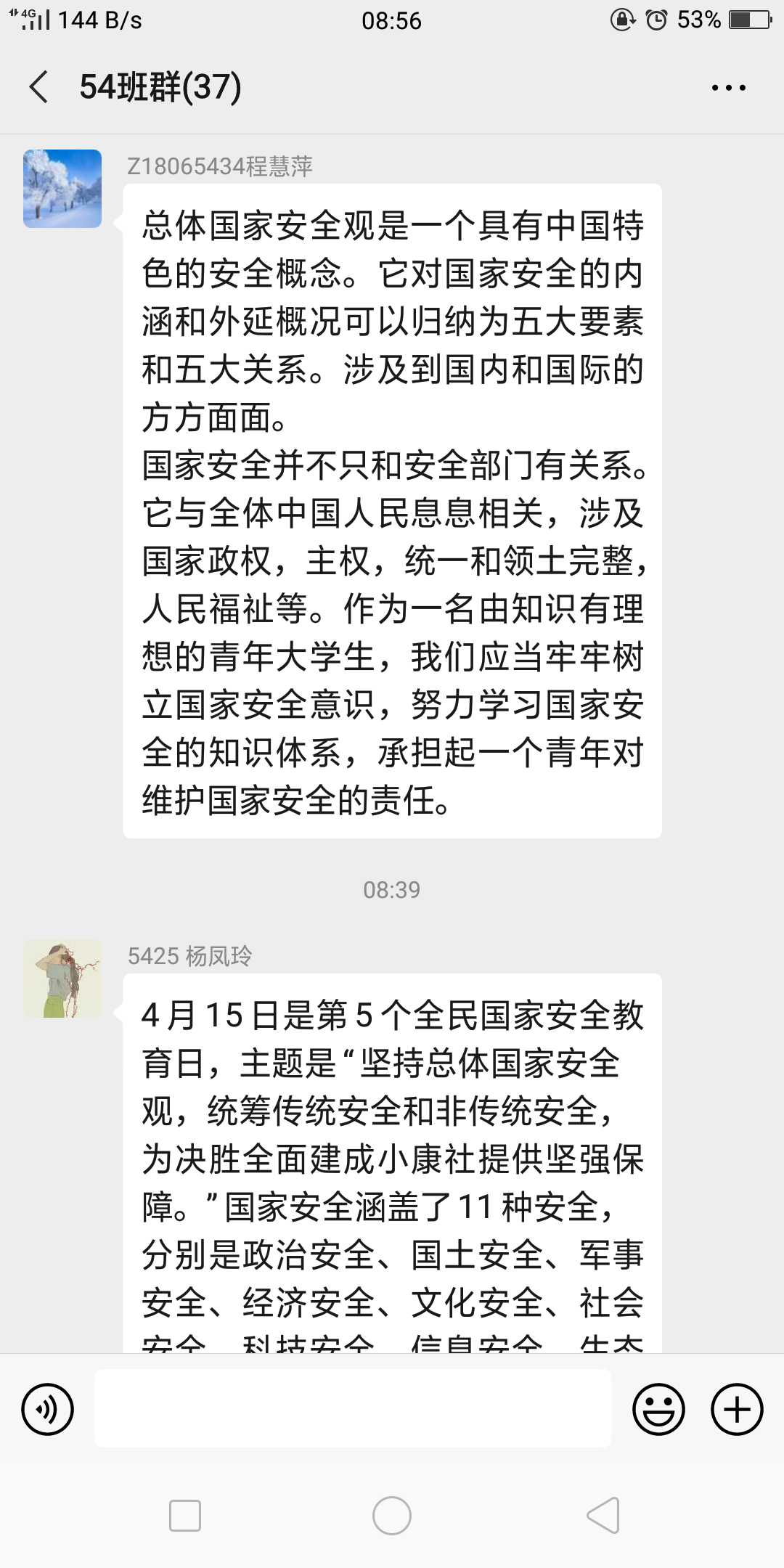Screen dimensions: 784x1568
Task: Tap 杨凤玲's profile avatar
Action: coord(62,979)
